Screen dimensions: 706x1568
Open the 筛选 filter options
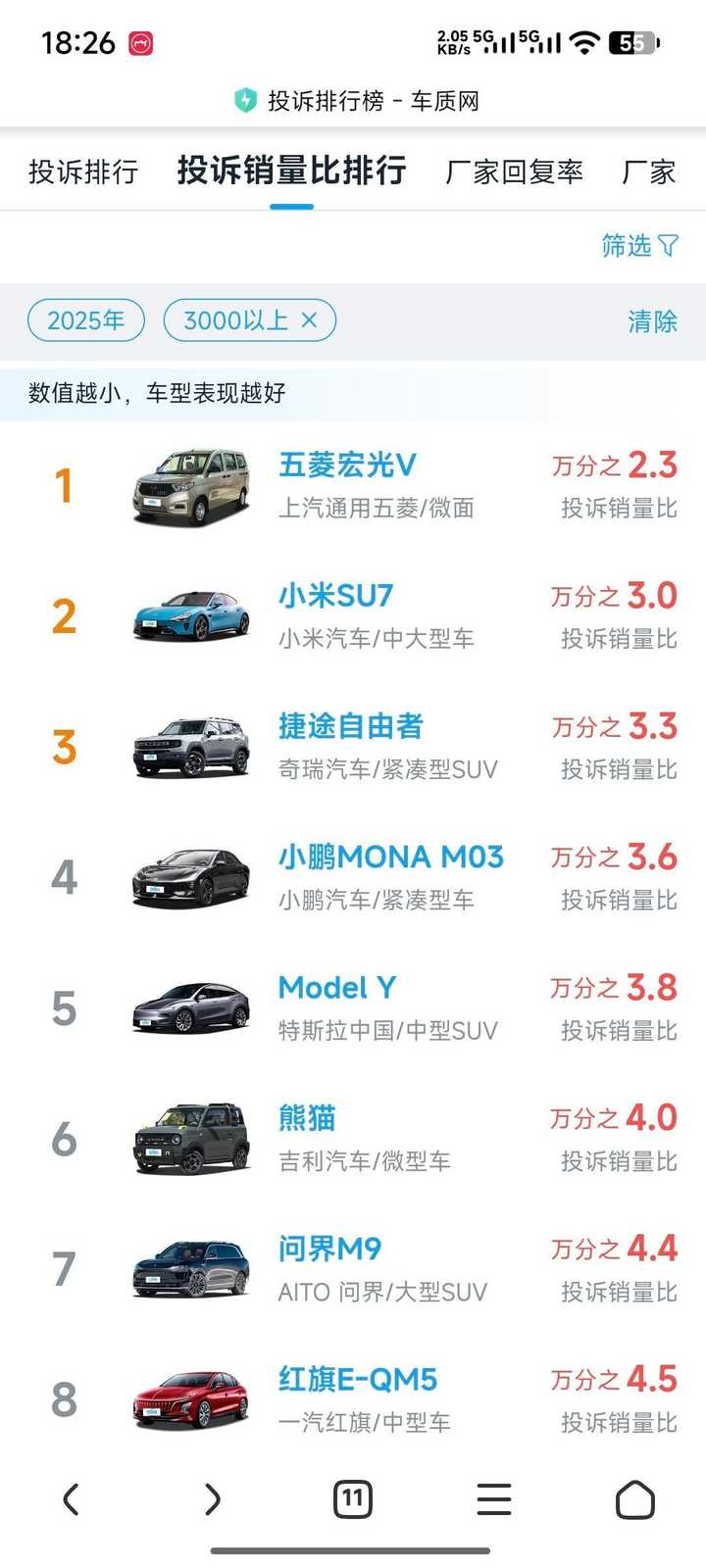639,245
